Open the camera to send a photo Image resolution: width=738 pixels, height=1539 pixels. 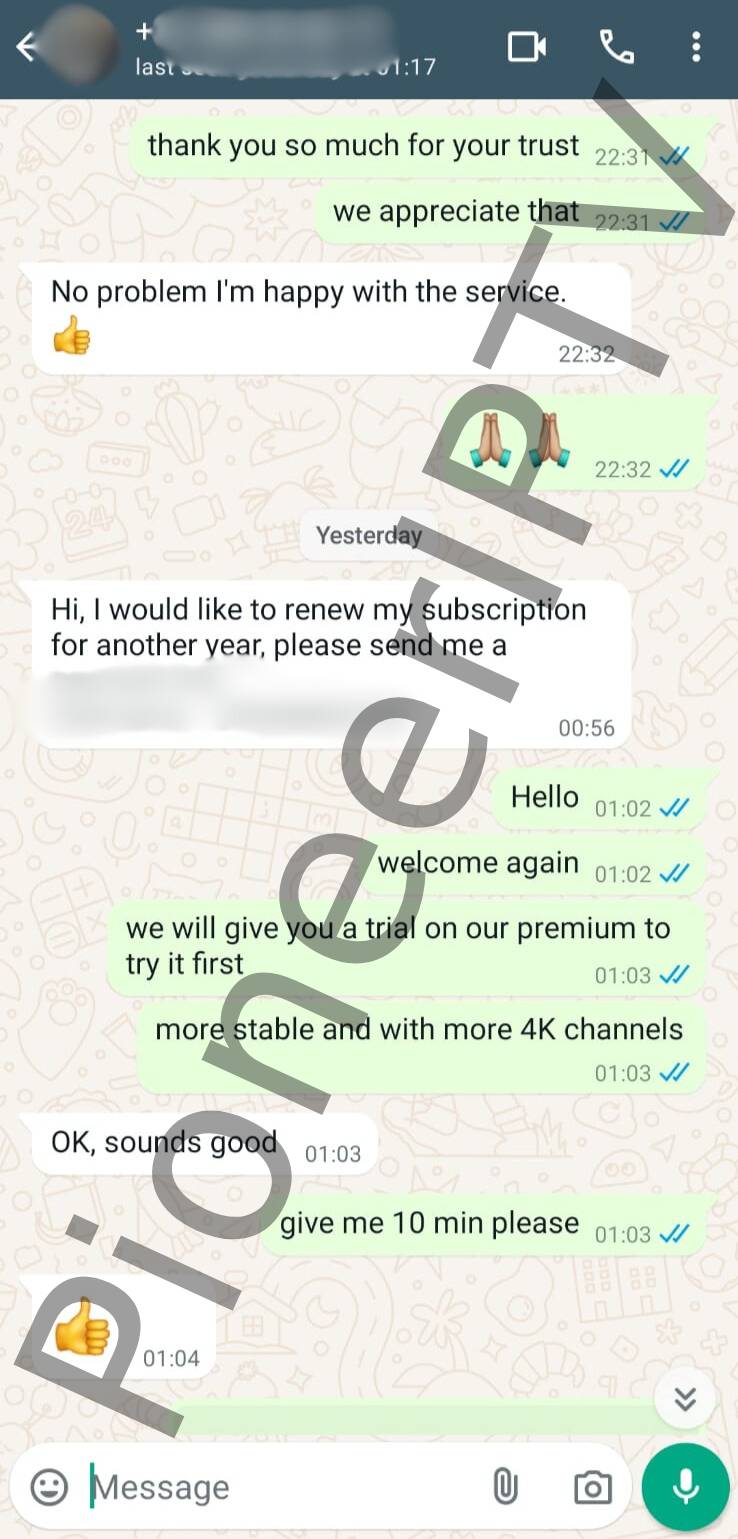click(592, 1487)
